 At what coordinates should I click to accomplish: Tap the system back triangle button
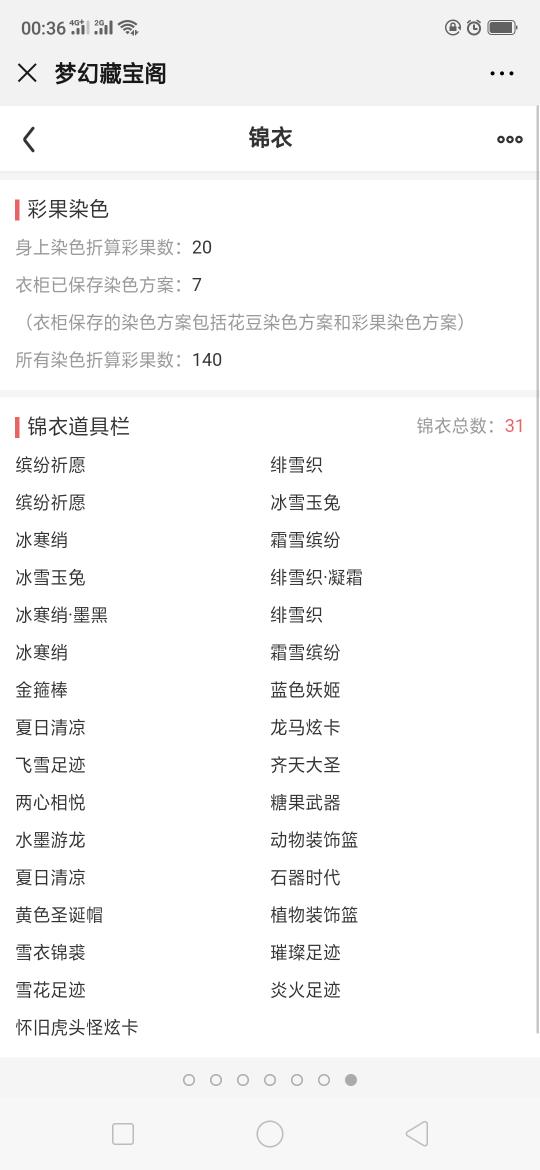click(x=417, y=1134)
